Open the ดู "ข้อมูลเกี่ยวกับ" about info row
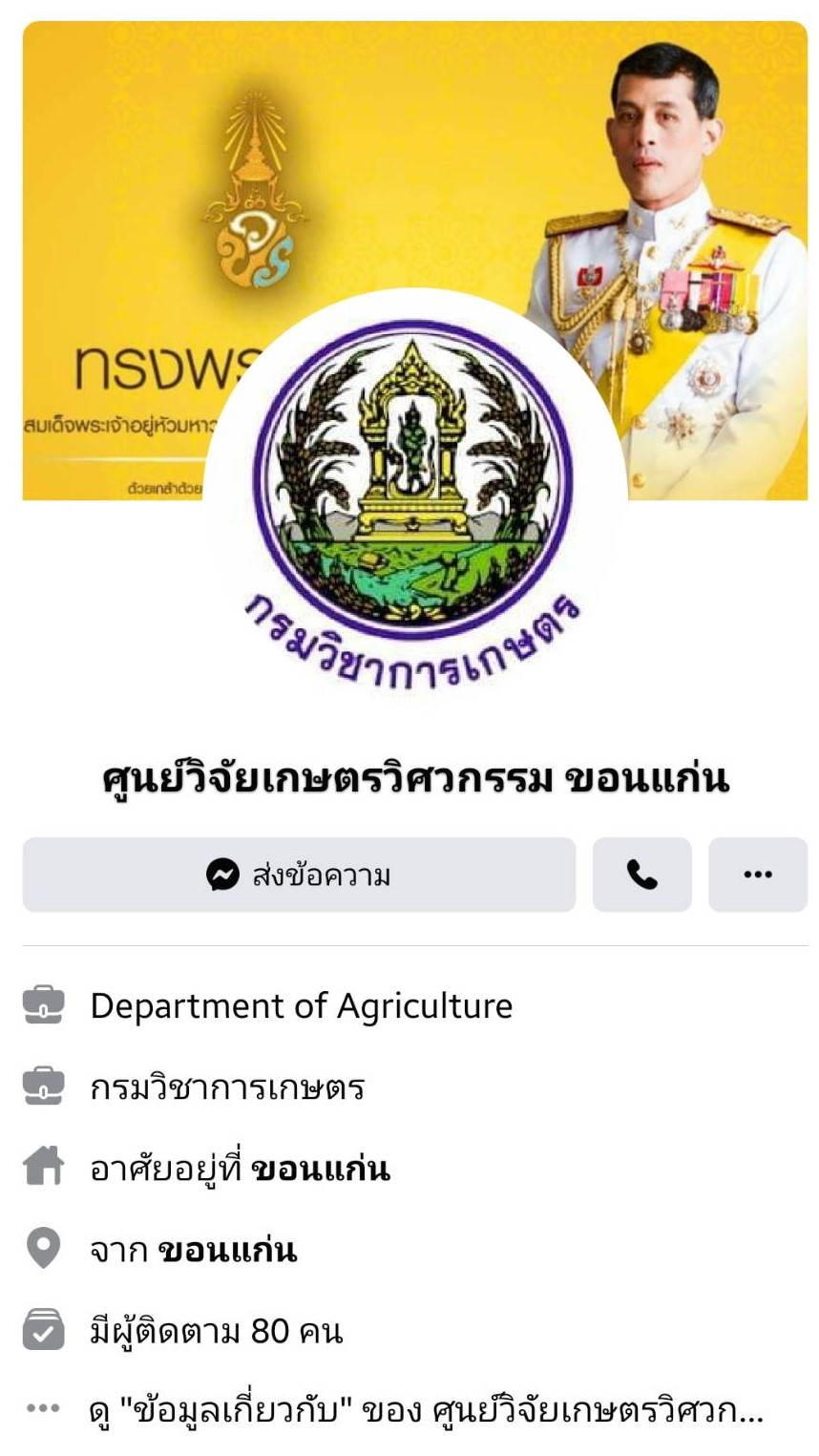Screen dimensions: 819x1456 (x=426, y=1409)
